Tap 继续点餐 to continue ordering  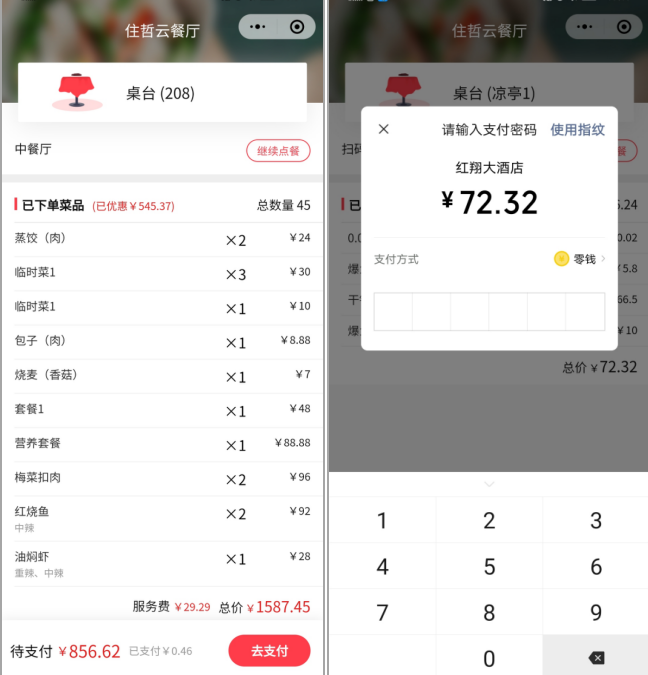[278, 151]
